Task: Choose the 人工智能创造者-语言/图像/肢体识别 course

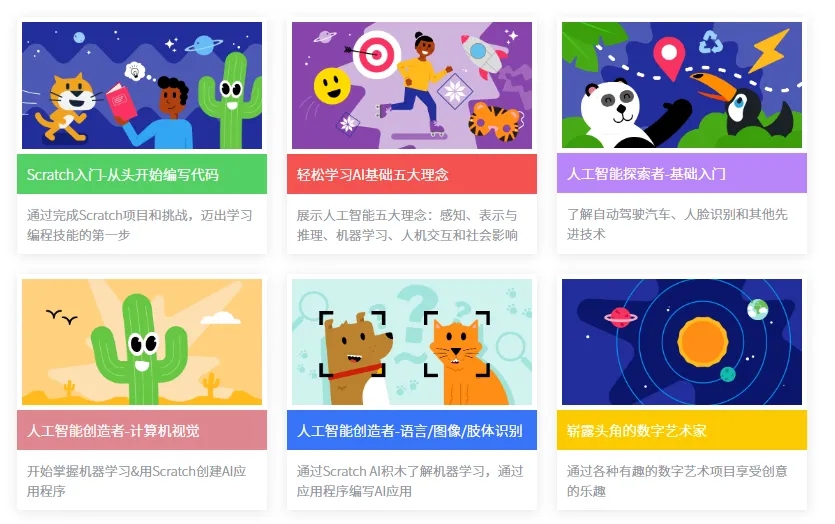Action: tap(412, 431)
